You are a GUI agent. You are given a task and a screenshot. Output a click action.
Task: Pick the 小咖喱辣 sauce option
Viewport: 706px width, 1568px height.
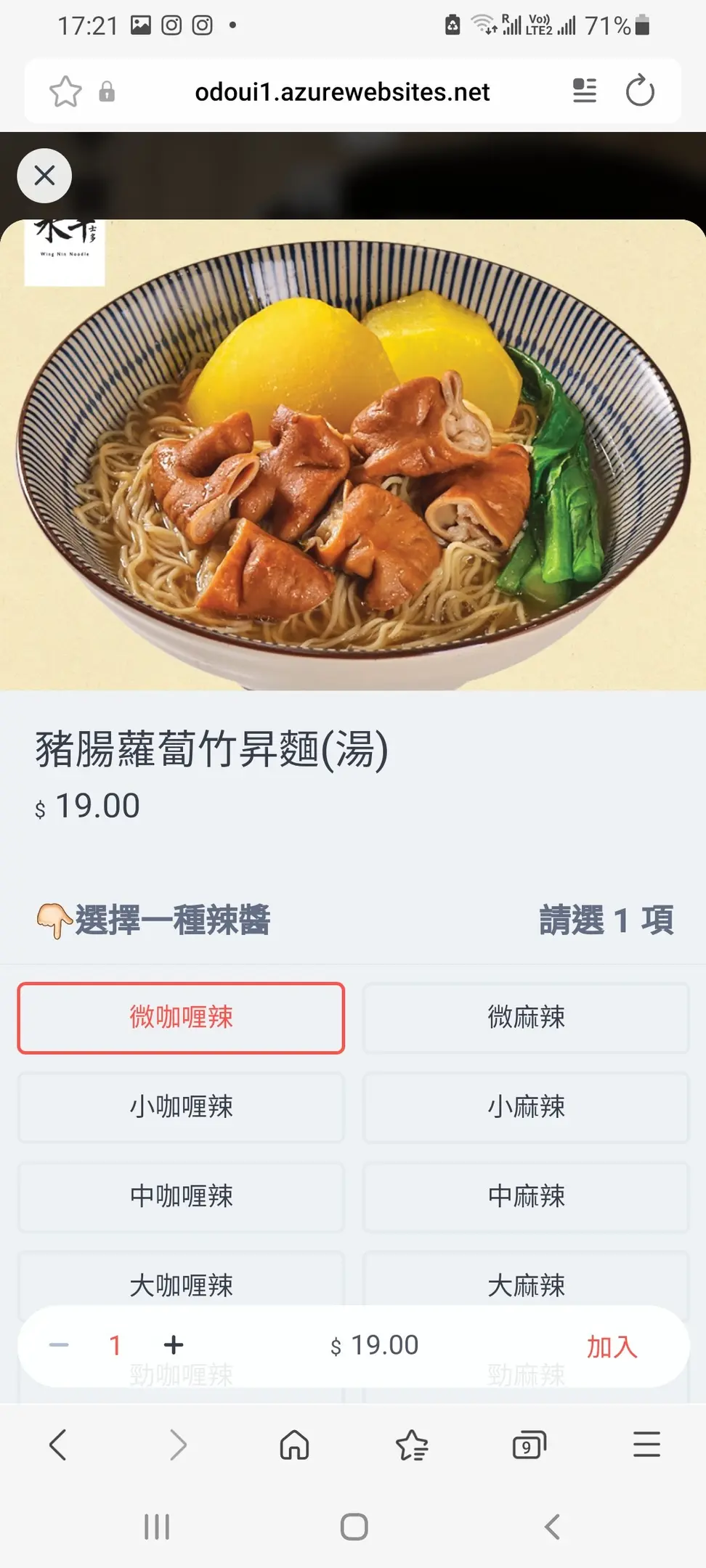tap(181, 1107)
